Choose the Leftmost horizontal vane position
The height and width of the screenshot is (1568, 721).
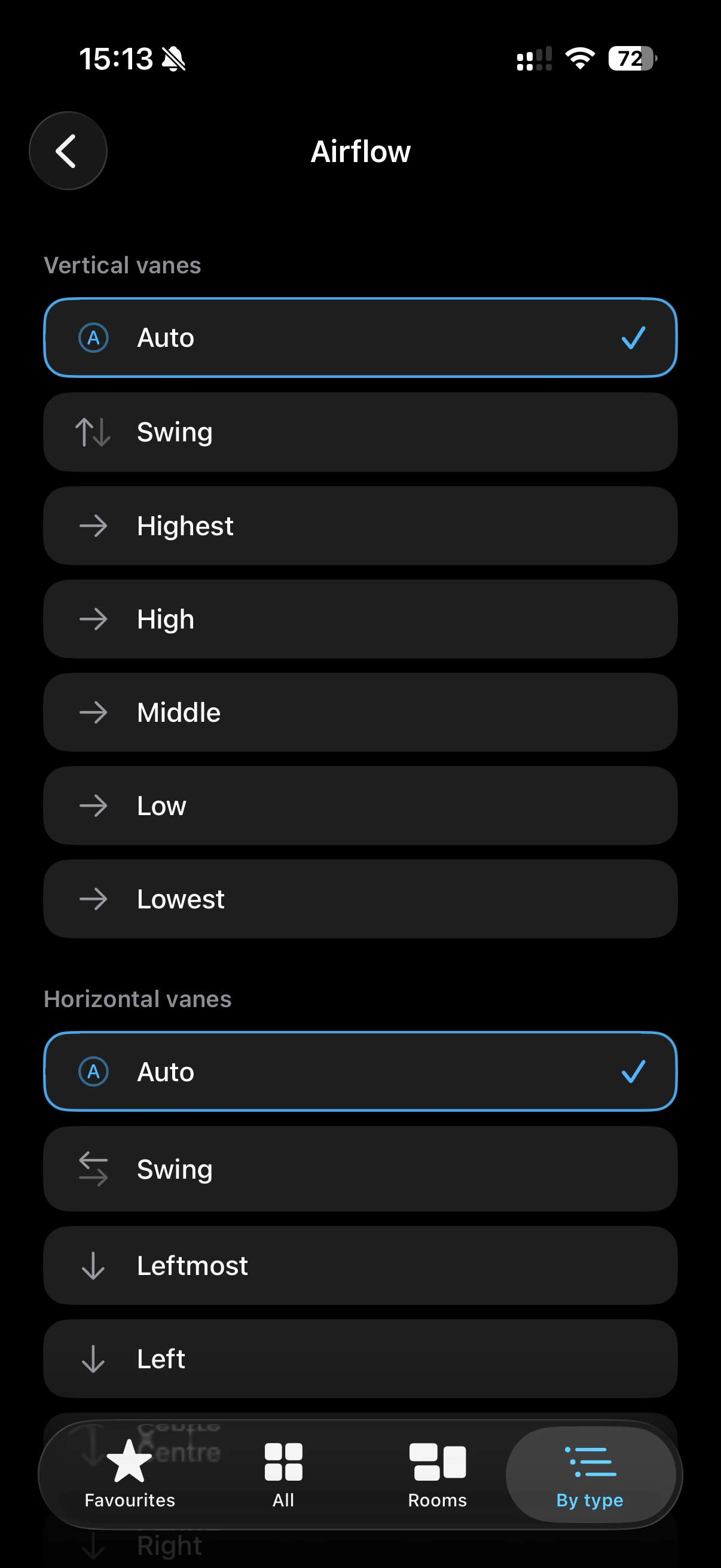(360, 1266)
